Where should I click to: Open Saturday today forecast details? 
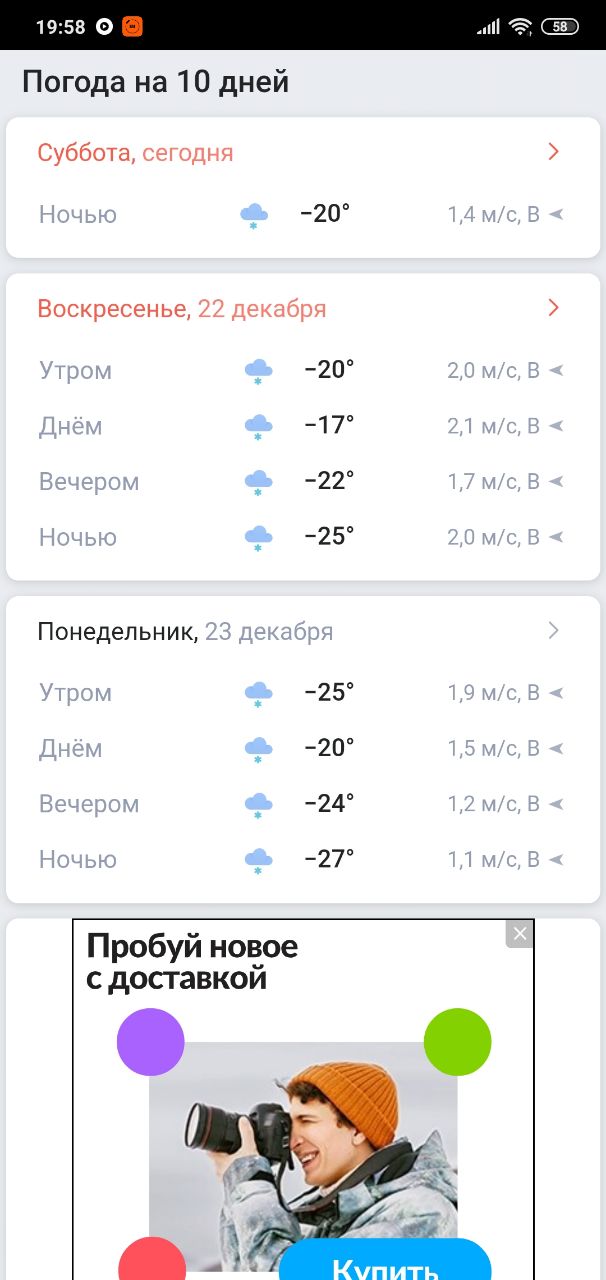pyautogui.click(x=303, y=188)
